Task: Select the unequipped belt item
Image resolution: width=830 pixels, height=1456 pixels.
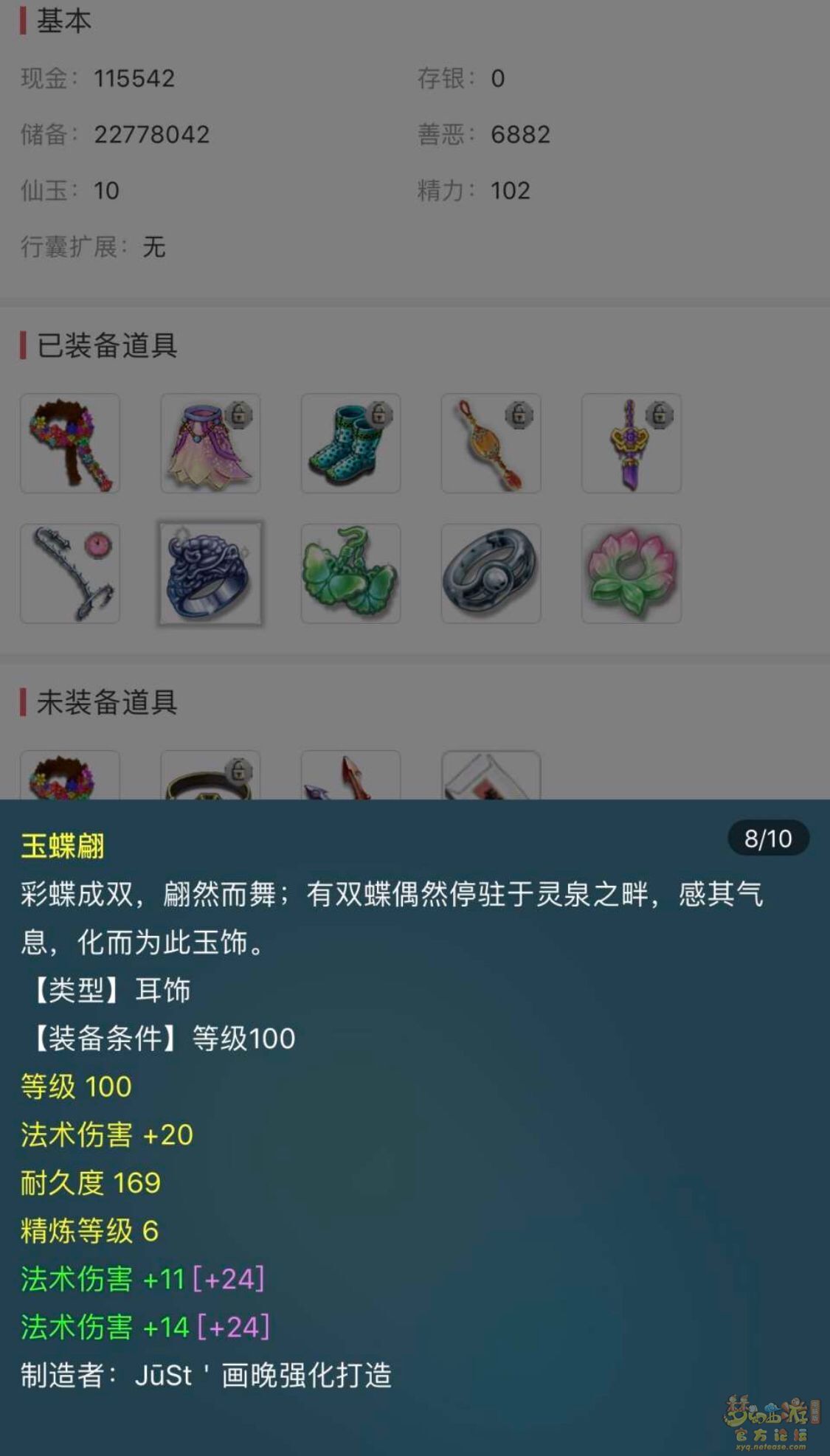Action: pos(210,777)
